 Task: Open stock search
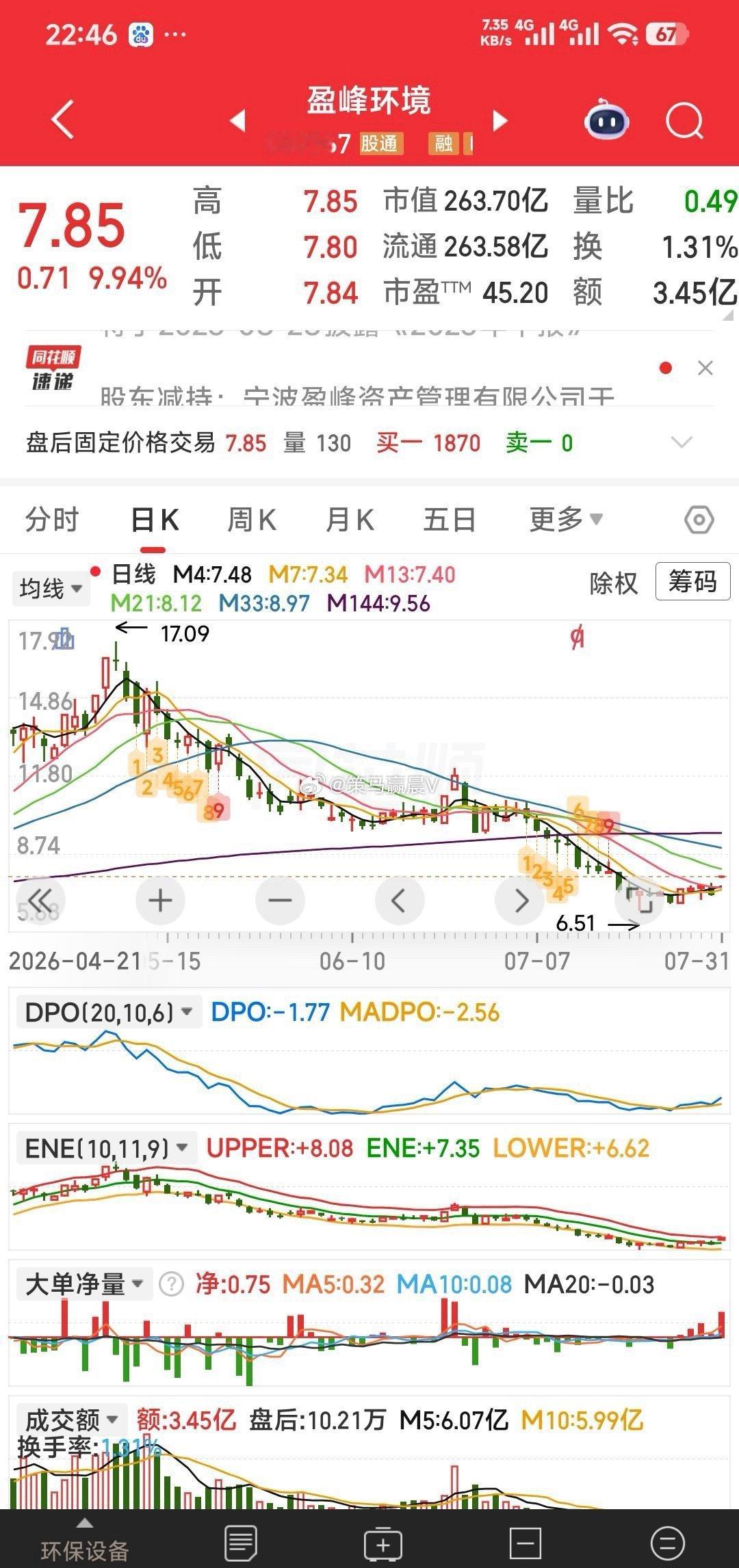684,122
